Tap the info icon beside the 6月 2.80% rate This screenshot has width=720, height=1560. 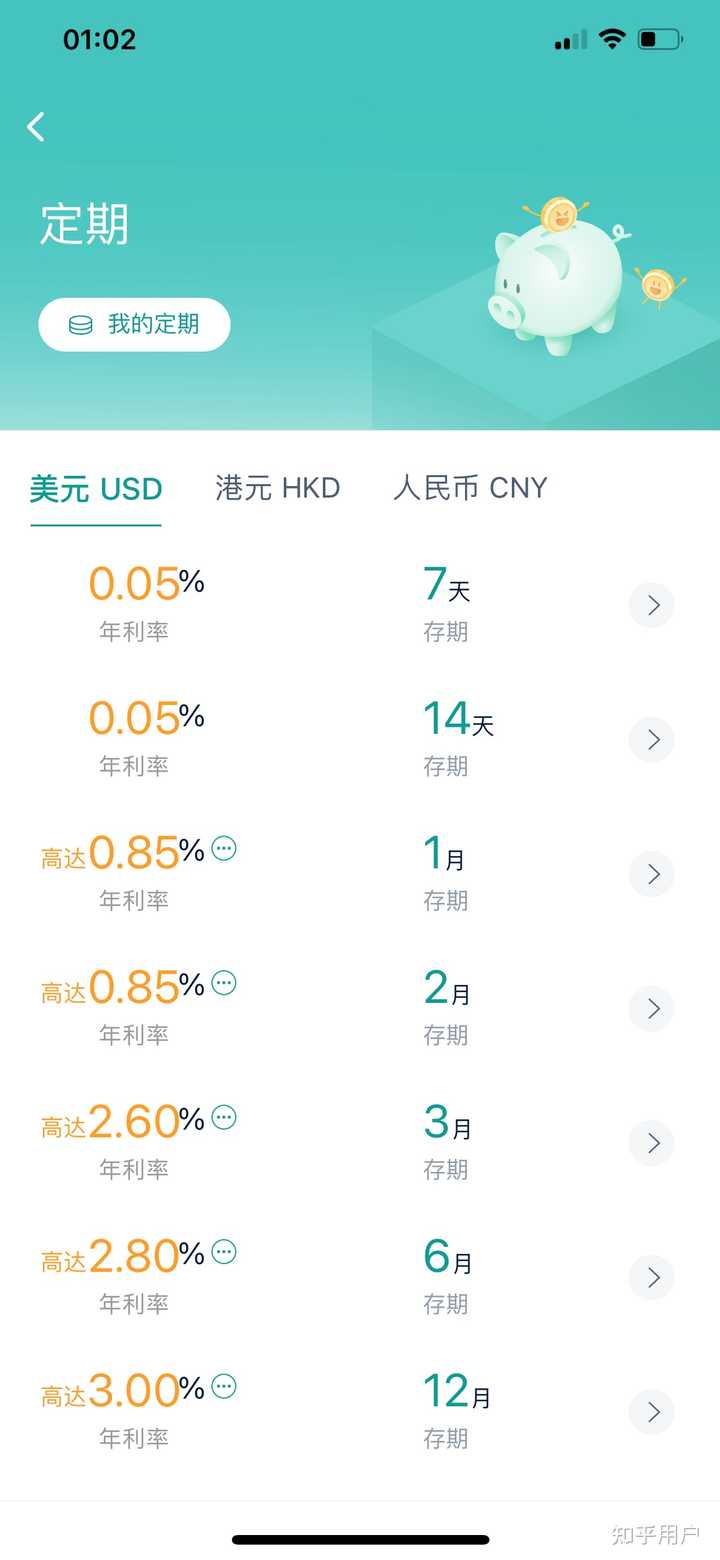(224, 1251)
